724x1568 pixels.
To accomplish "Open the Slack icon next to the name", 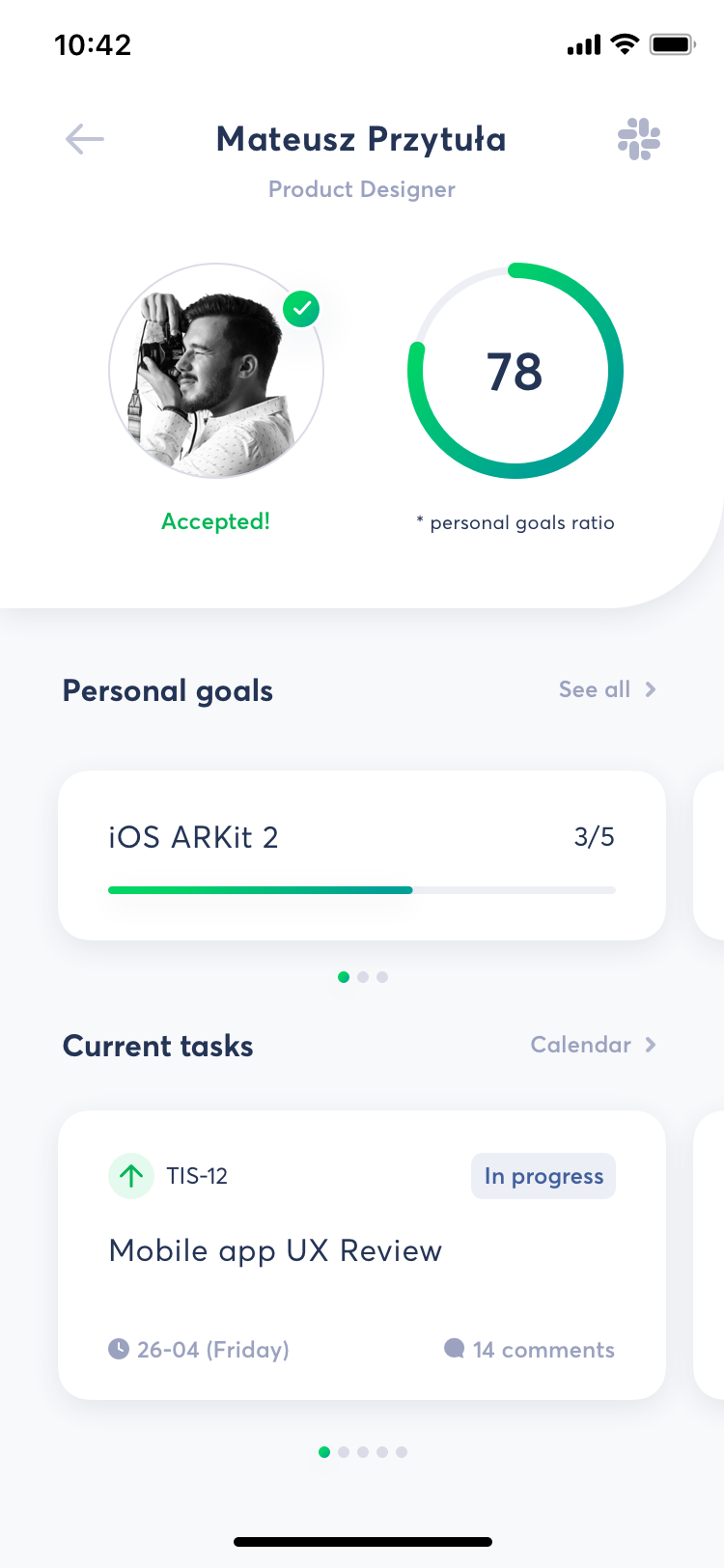I will pyautogui.click(x=639, y=139).
